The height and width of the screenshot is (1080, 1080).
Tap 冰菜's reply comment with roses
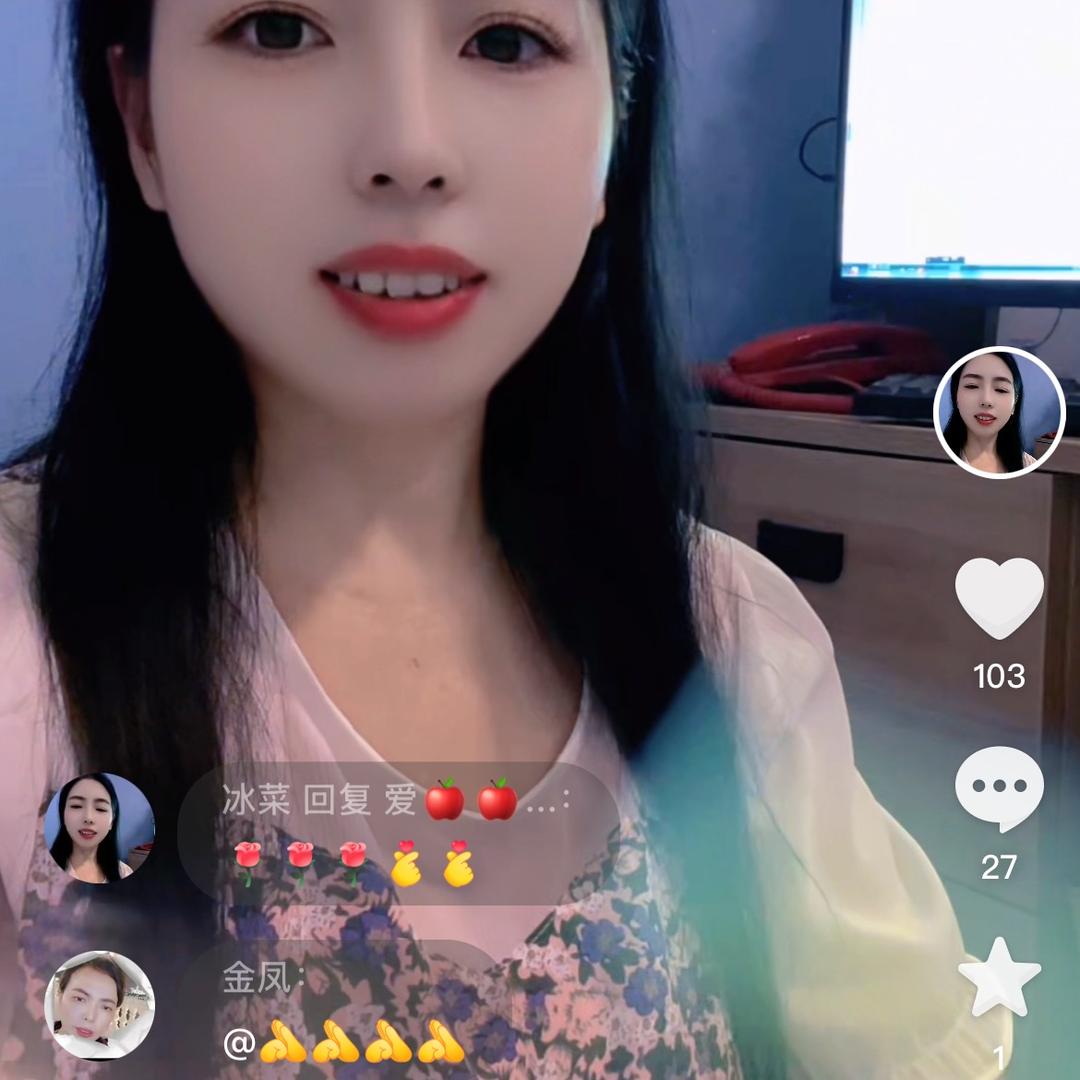point(398,834)
